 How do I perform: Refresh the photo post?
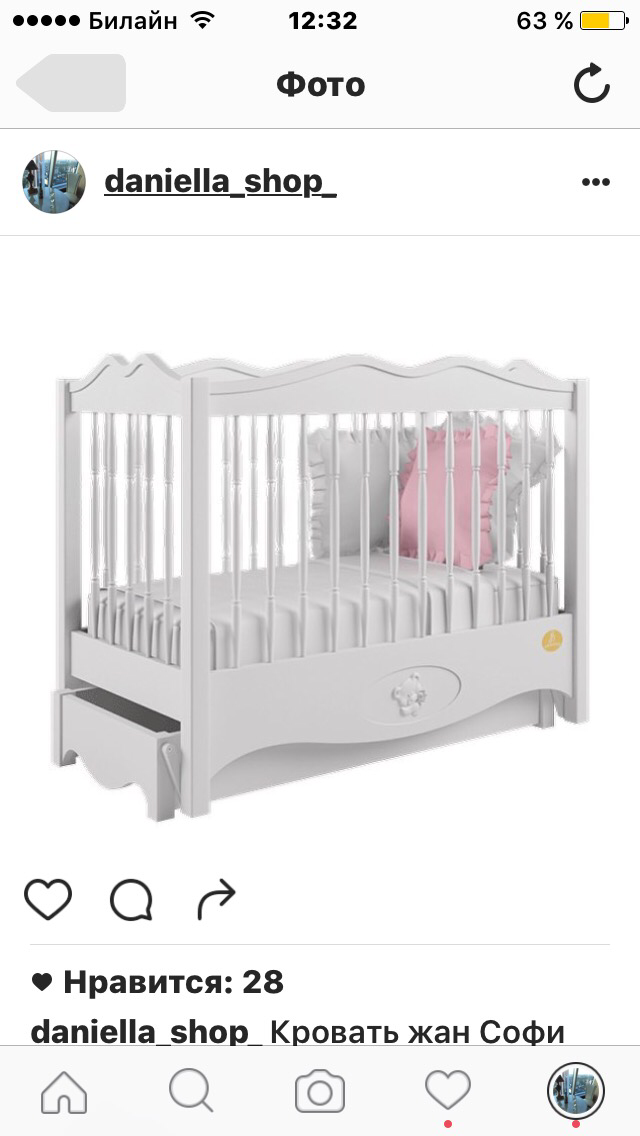591,84
